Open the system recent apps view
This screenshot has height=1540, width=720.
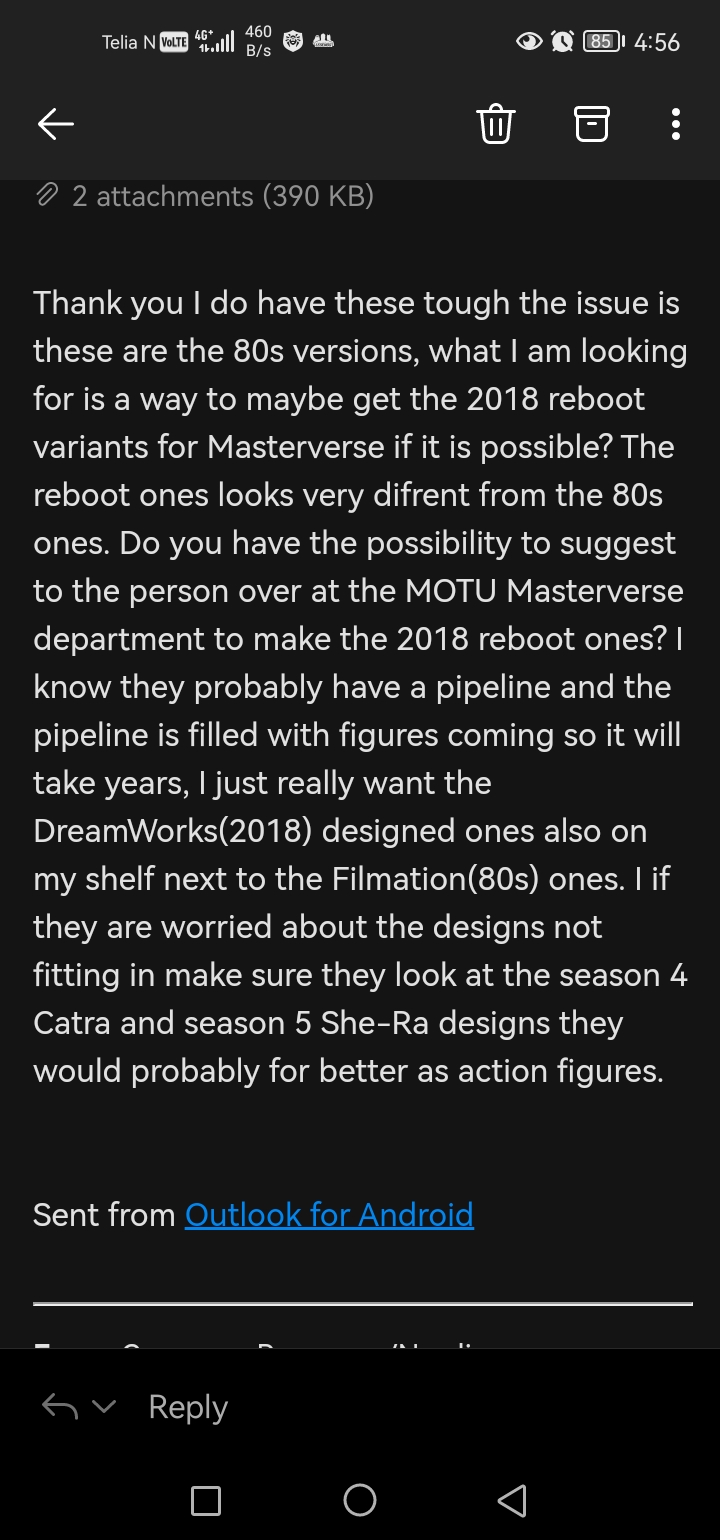pos(206,1499)
